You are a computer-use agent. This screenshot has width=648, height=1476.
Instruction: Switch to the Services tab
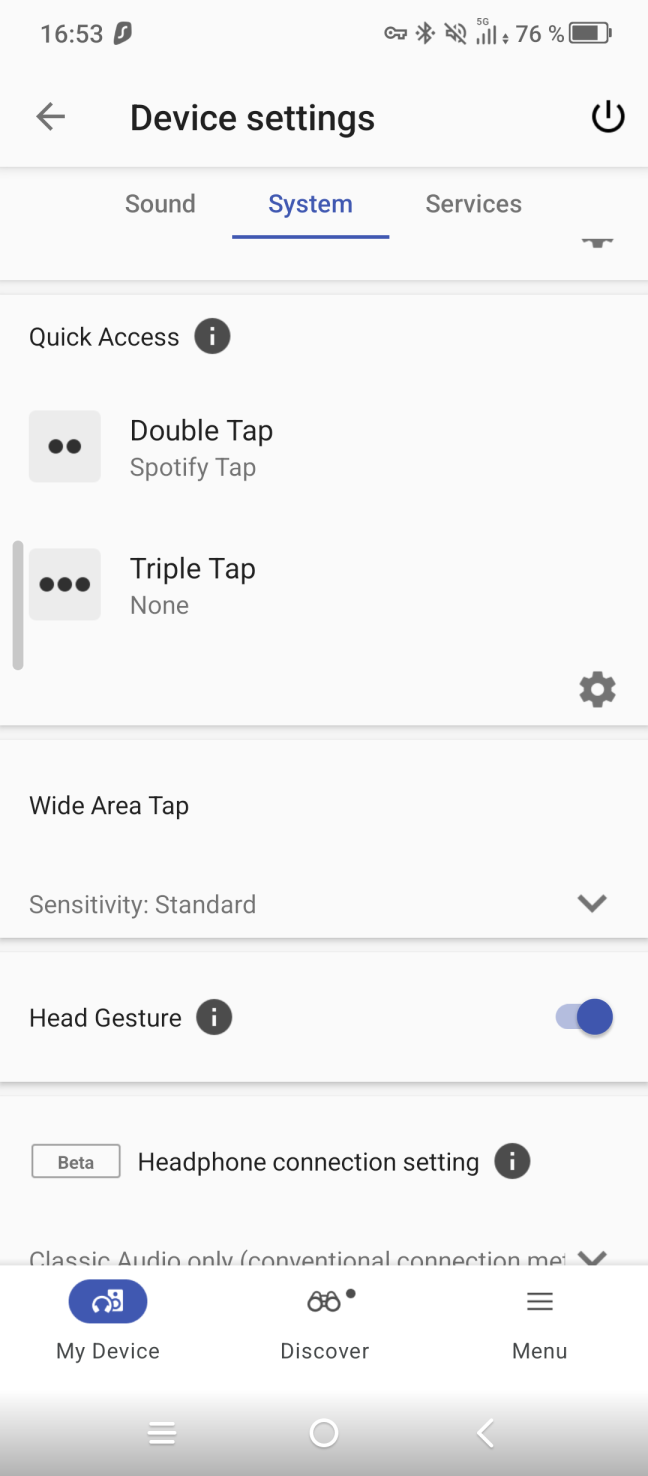click(473, 204)
